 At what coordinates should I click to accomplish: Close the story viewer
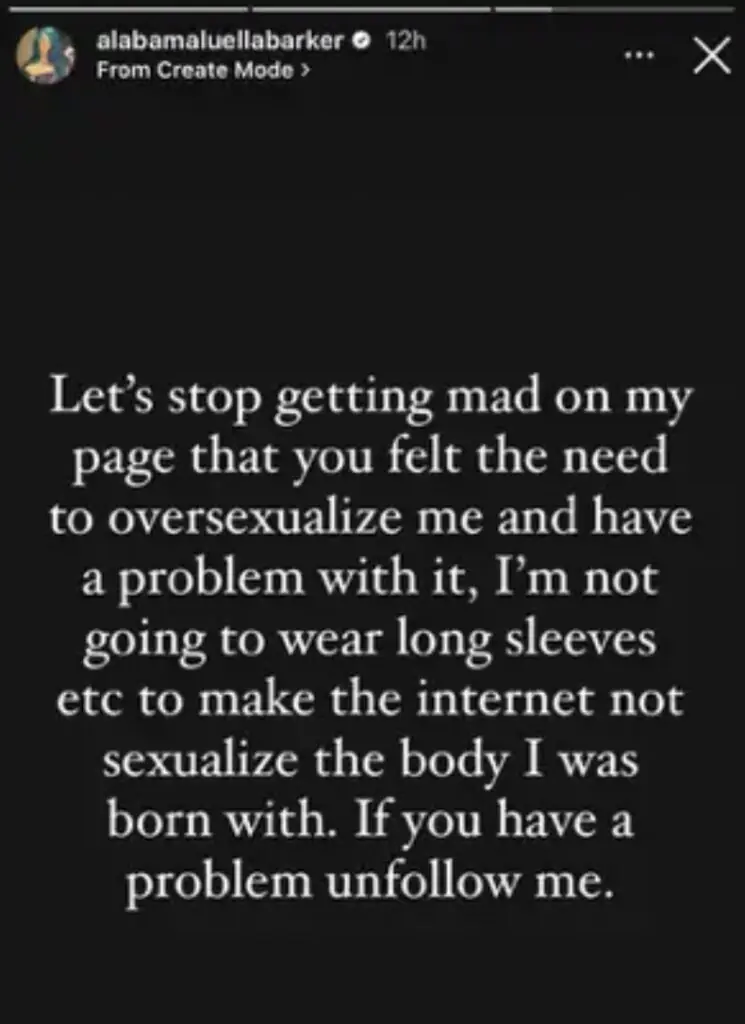pyautogui.click(x=711, y=58)
